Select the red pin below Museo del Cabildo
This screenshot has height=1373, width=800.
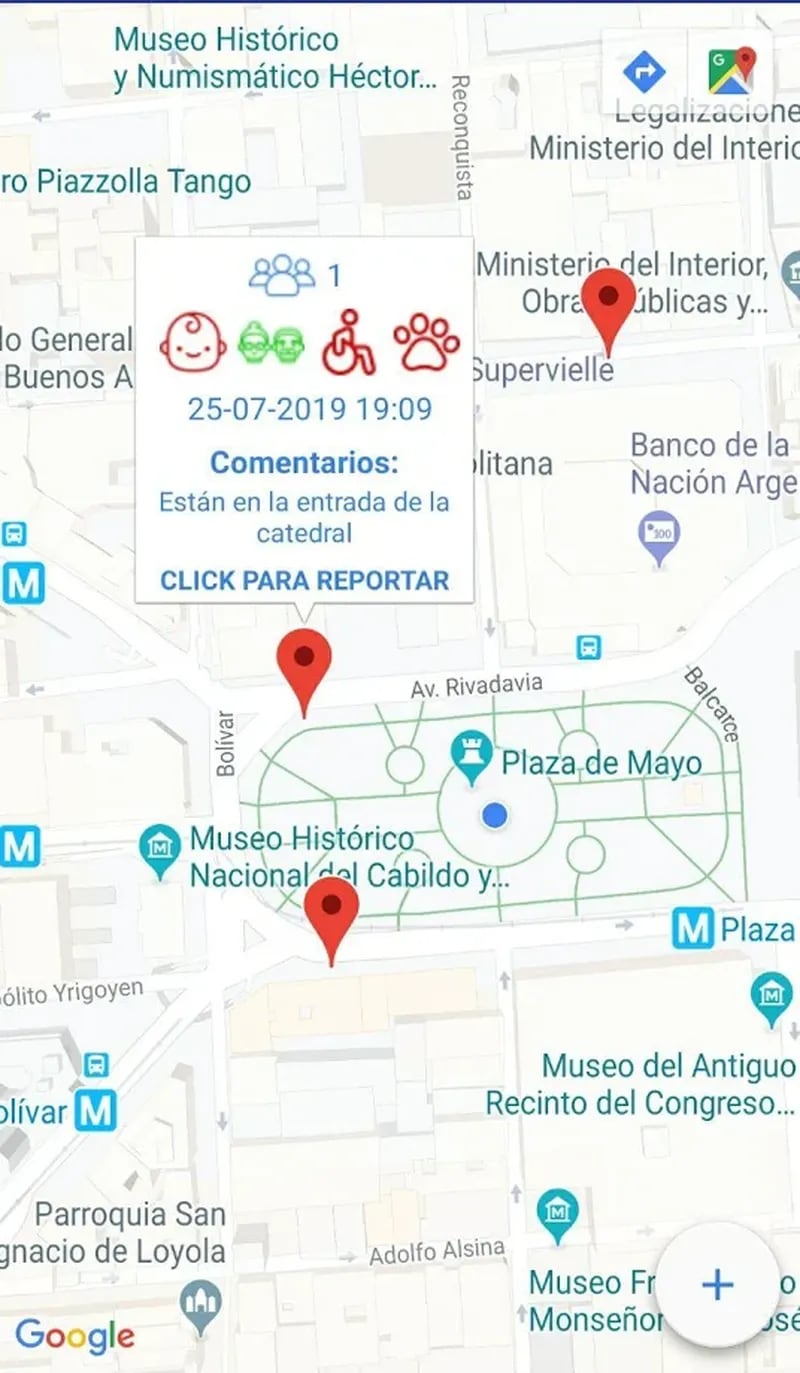(x=332, y=912)
